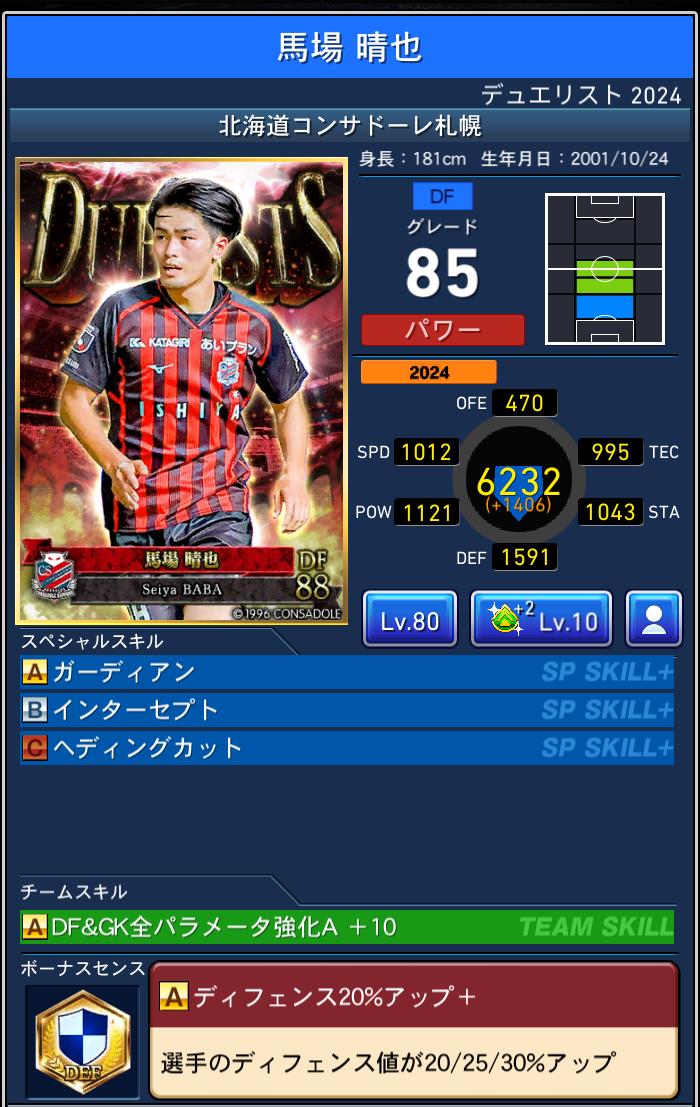Tap the Lv.80 level button

tap(410, 620)
